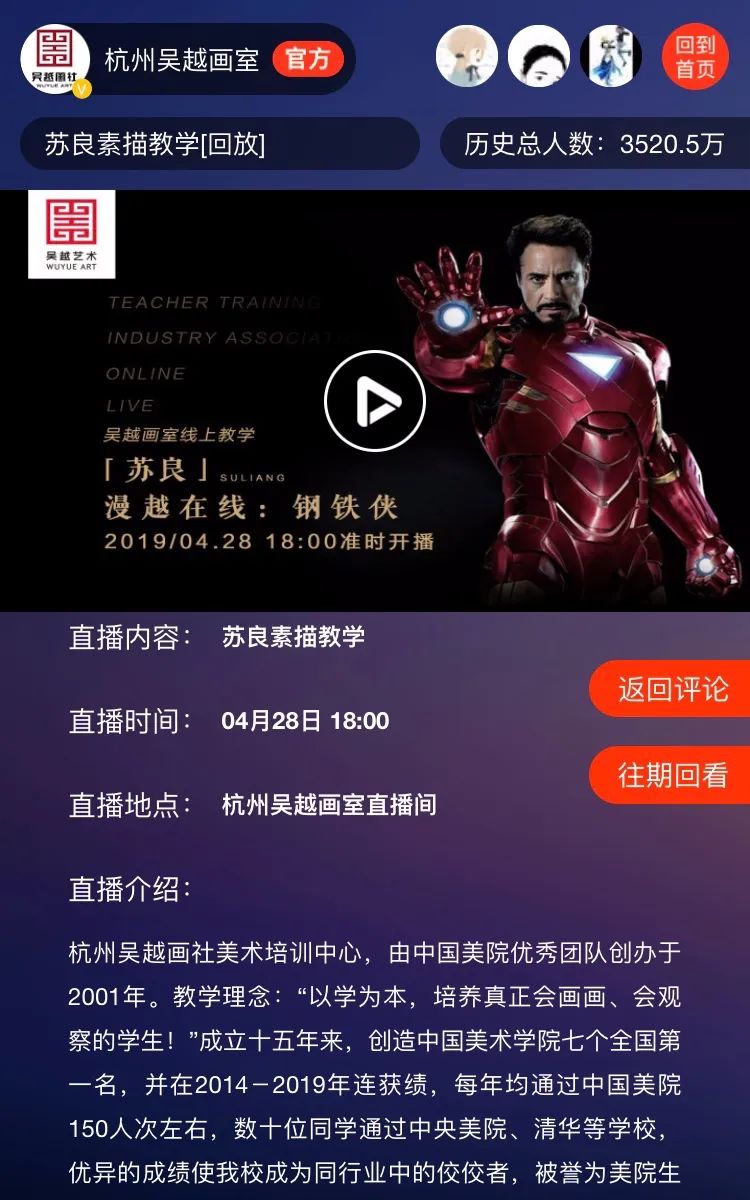Open the 杭州吴越画室 official profile

181,59
